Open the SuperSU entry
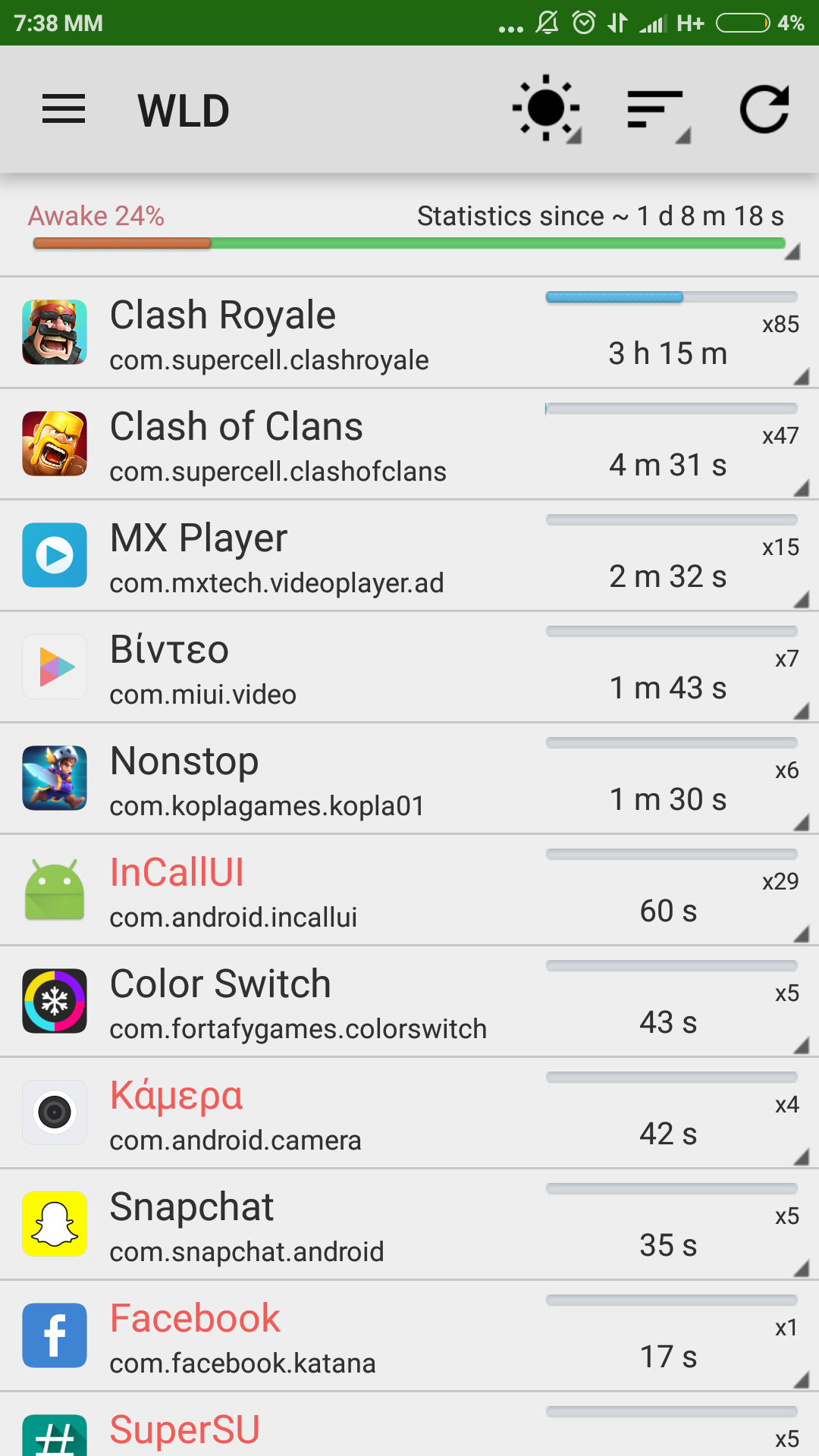 409,1429
